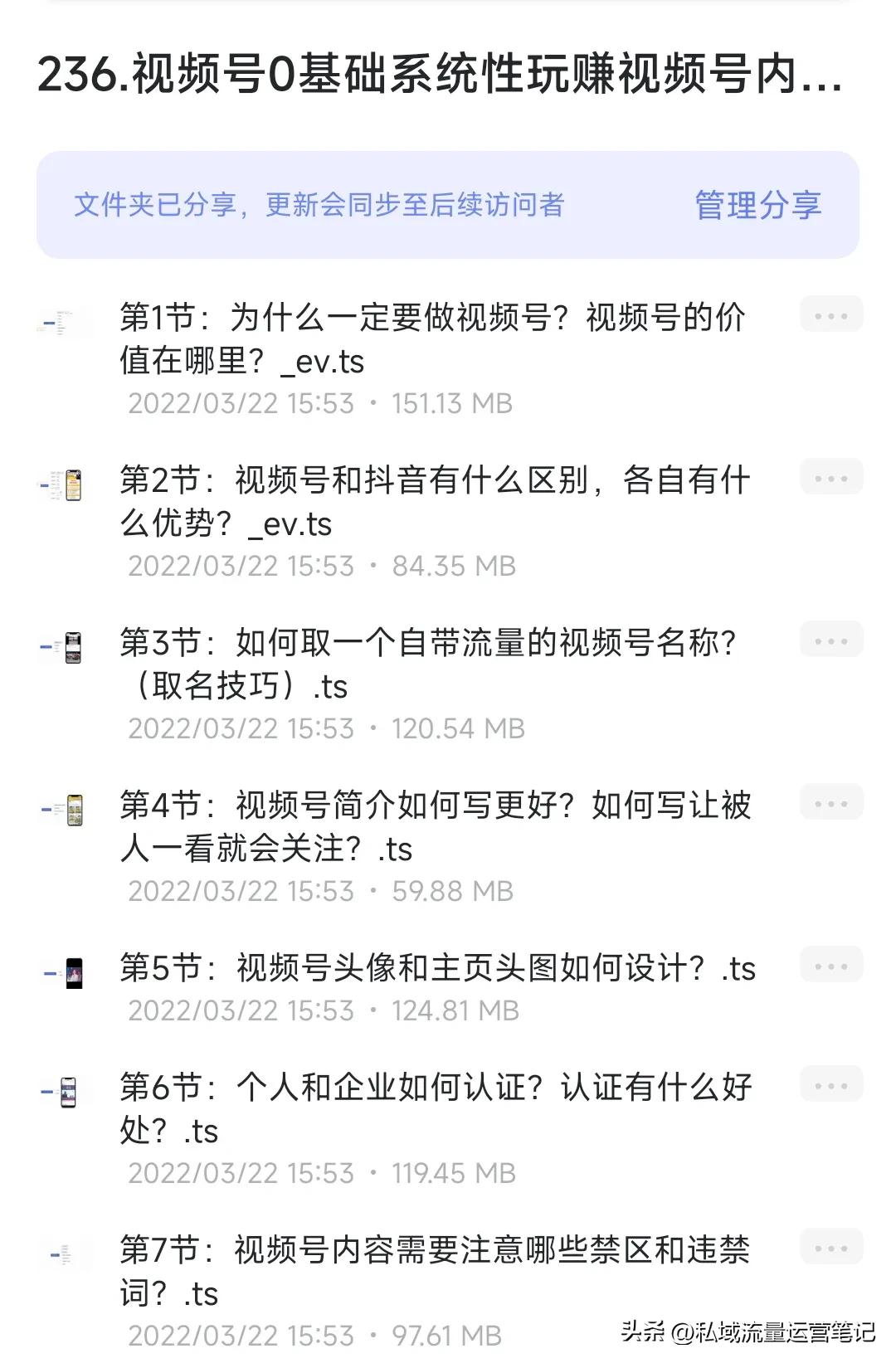
Task: Open more options for the 第7节 file
Action: pos(831,1248)
